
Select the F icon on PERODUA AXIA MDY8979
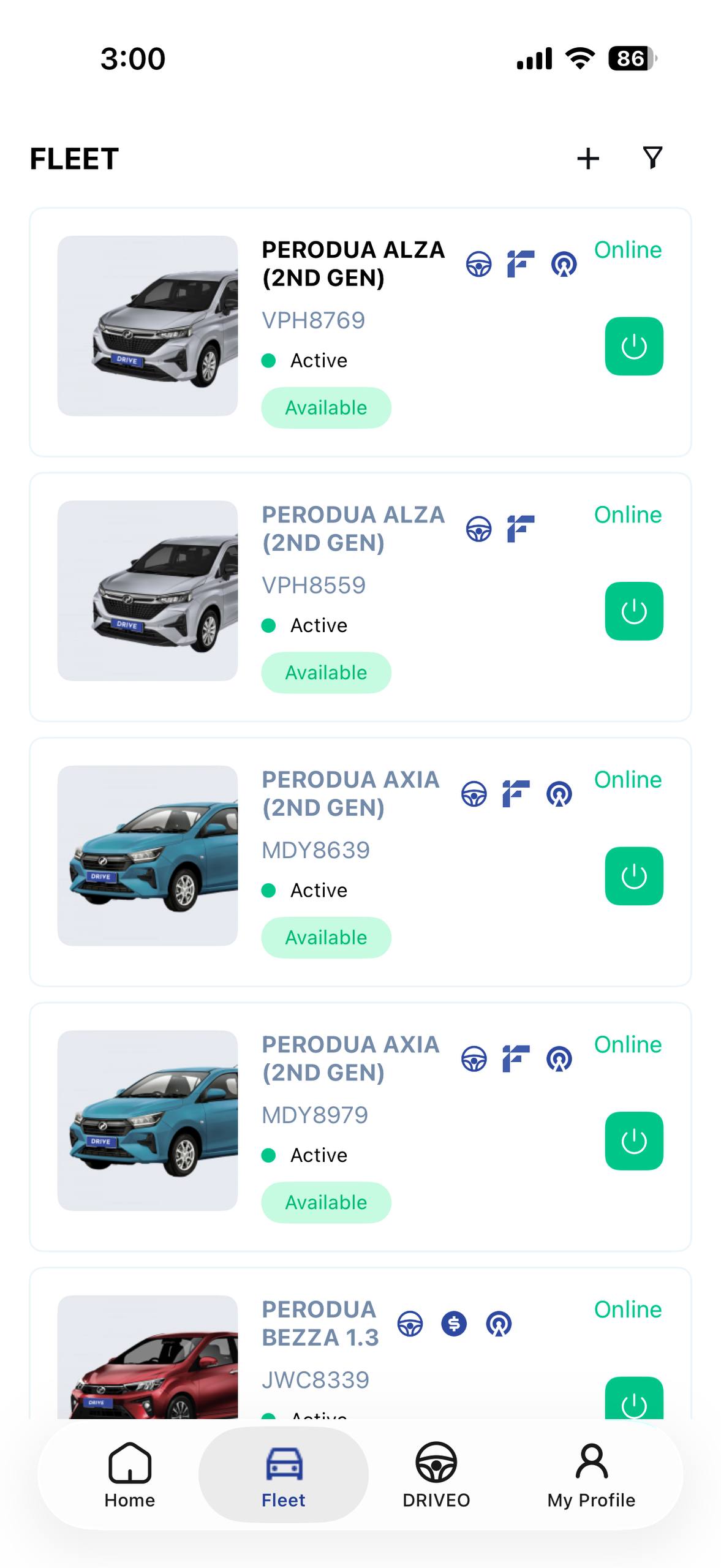click(x=516, y=1060)
